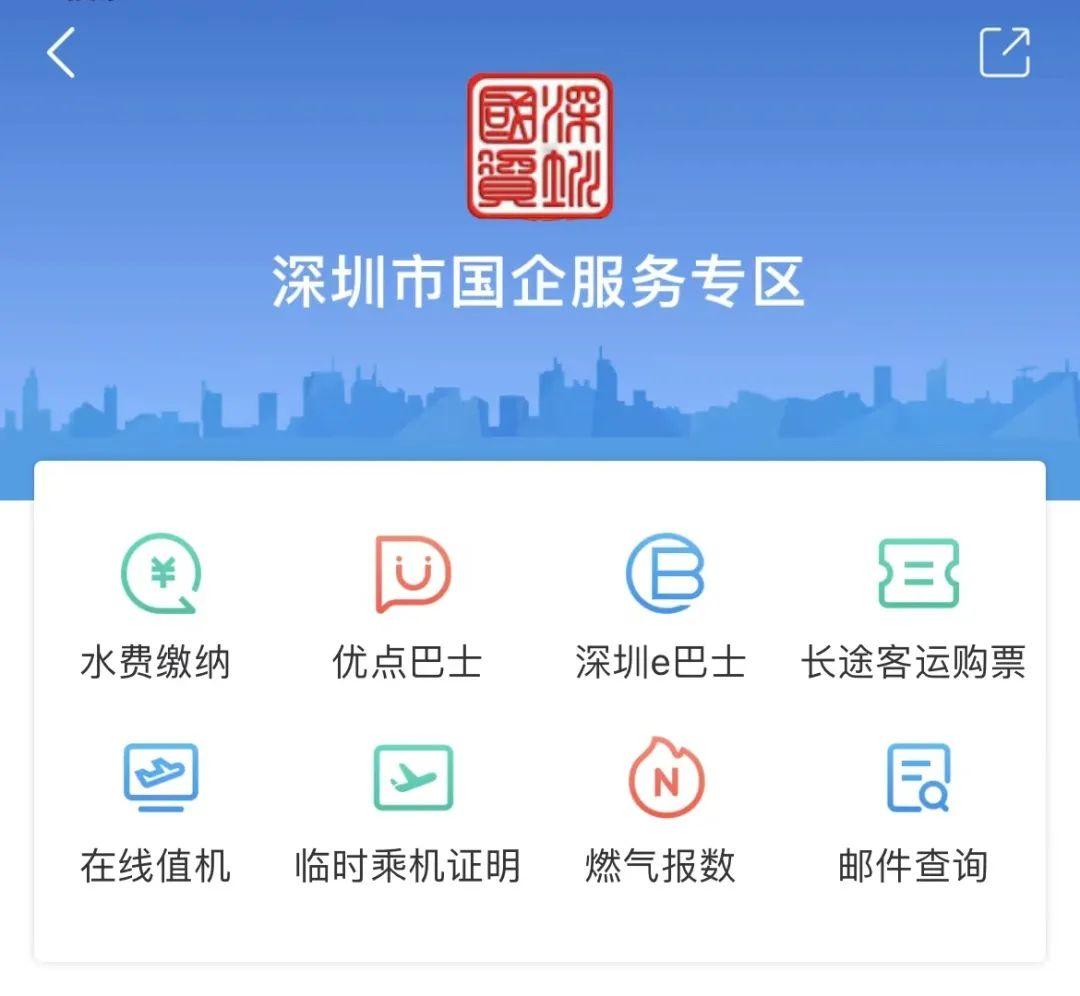Tap 临时乘机证明 boarding certificate
The height and width of the screenshot is (996, 1080).
pyautogui.click(x=411, y=778)
